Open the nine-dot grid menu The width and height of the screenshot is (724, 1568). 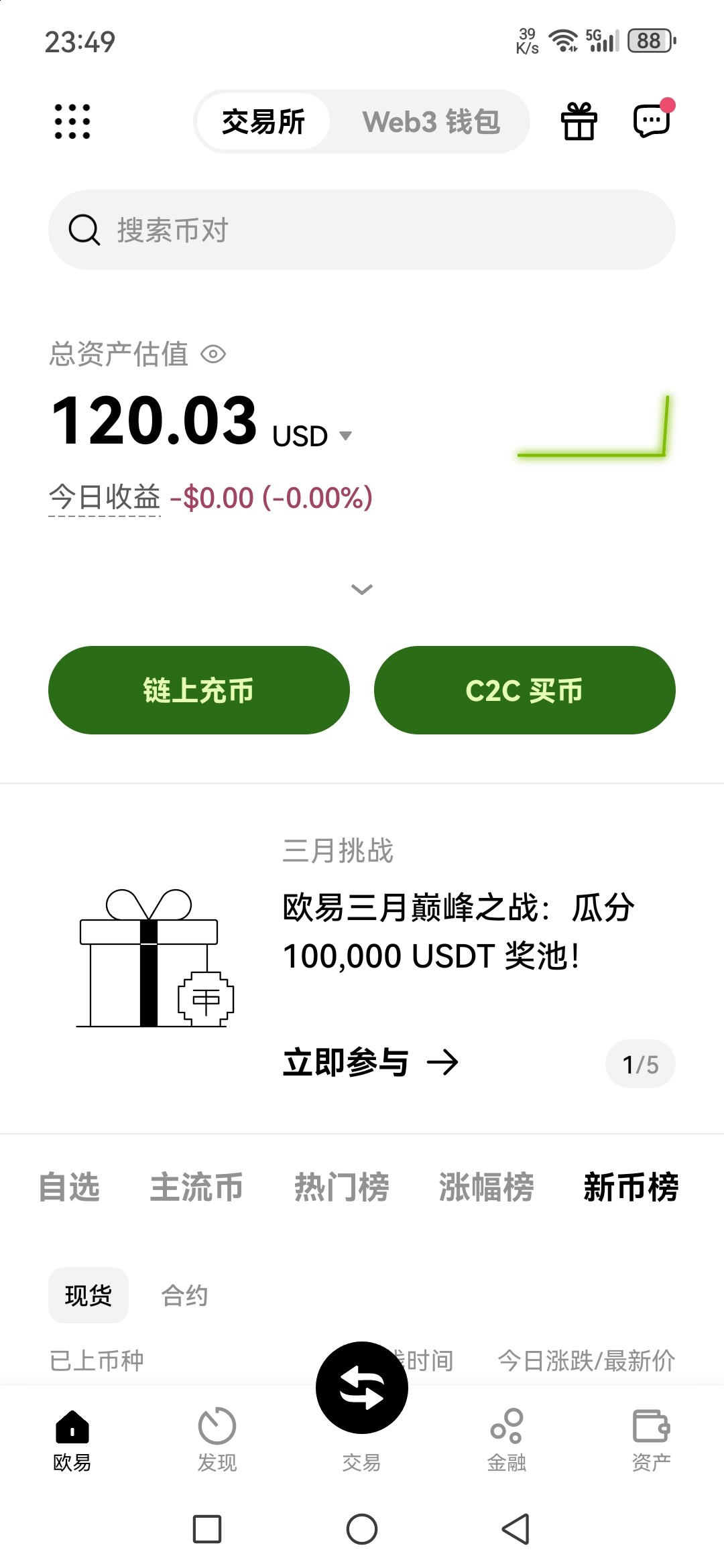(72, 121)
